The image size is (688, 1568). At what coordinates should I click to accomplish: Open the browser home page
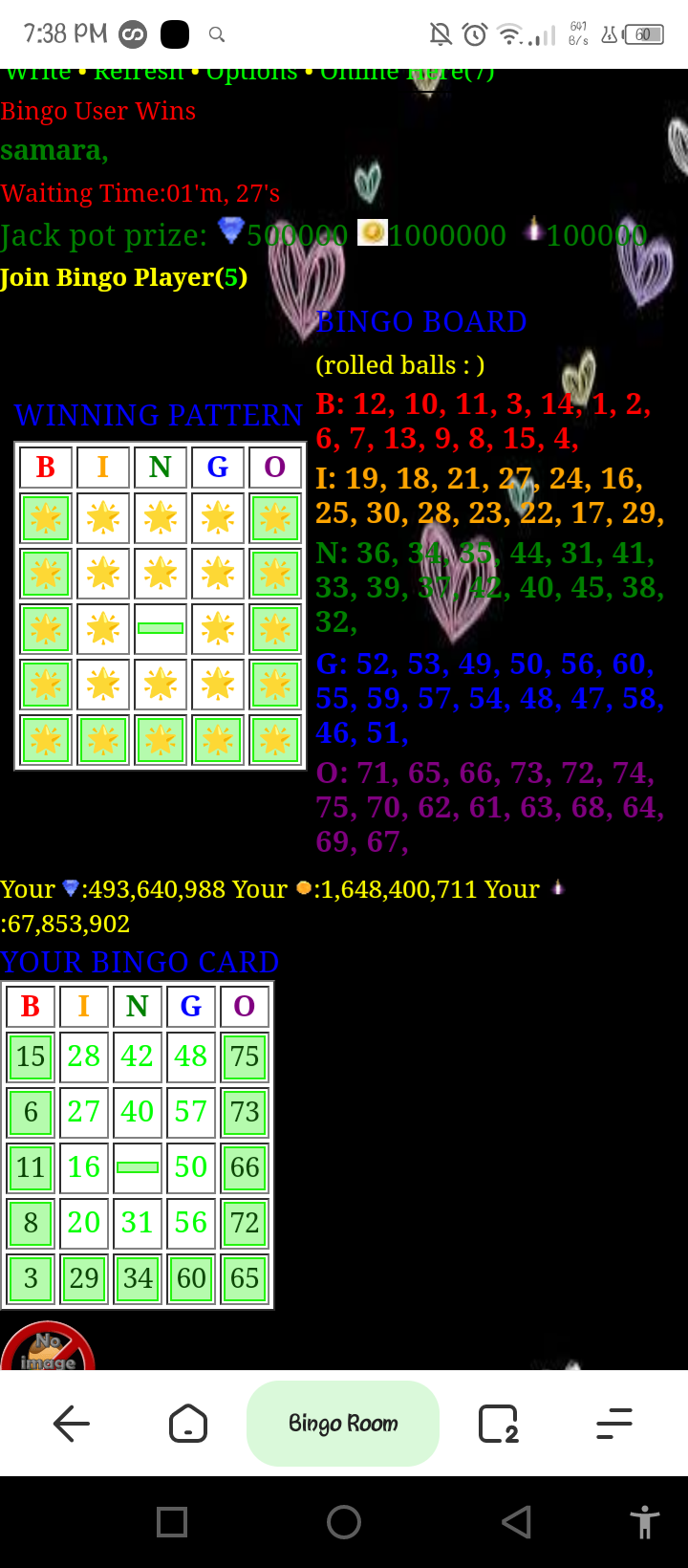pos(187,1424)
